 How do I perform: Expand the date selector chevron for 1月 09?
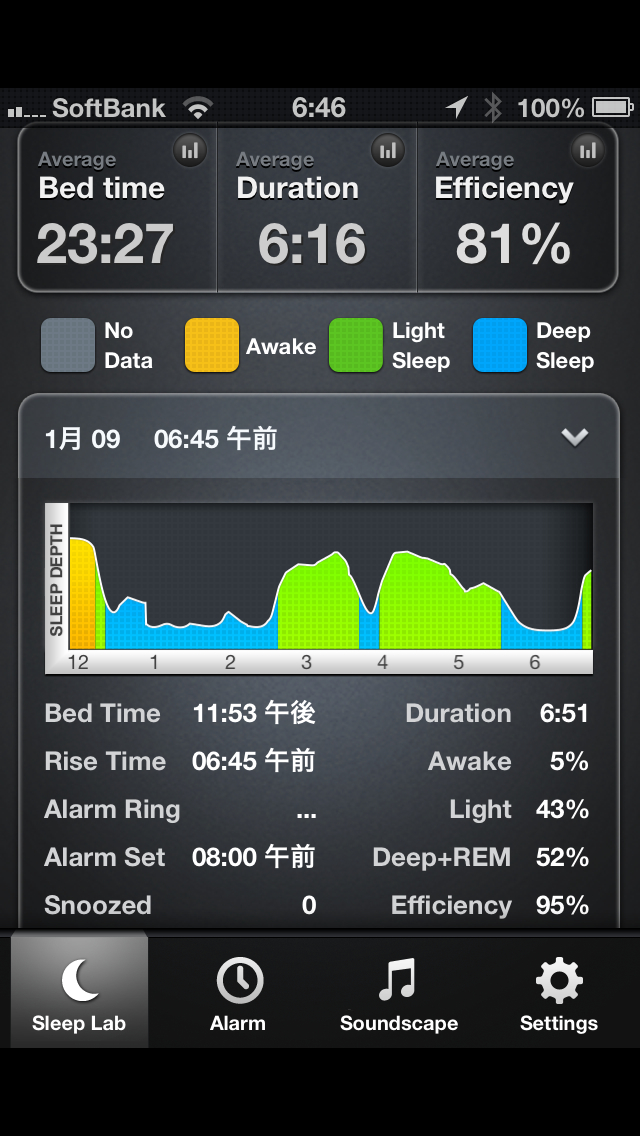click(x=575, y=437)
